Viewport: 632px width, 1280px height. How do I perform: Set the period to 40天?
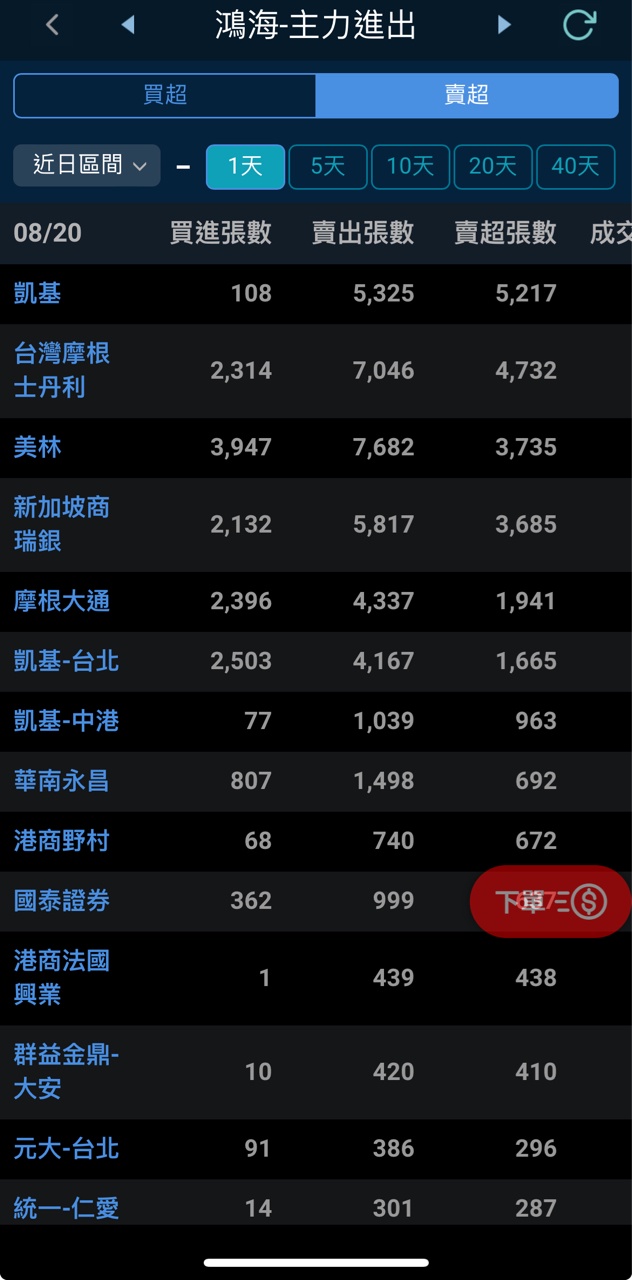point(575,166)
